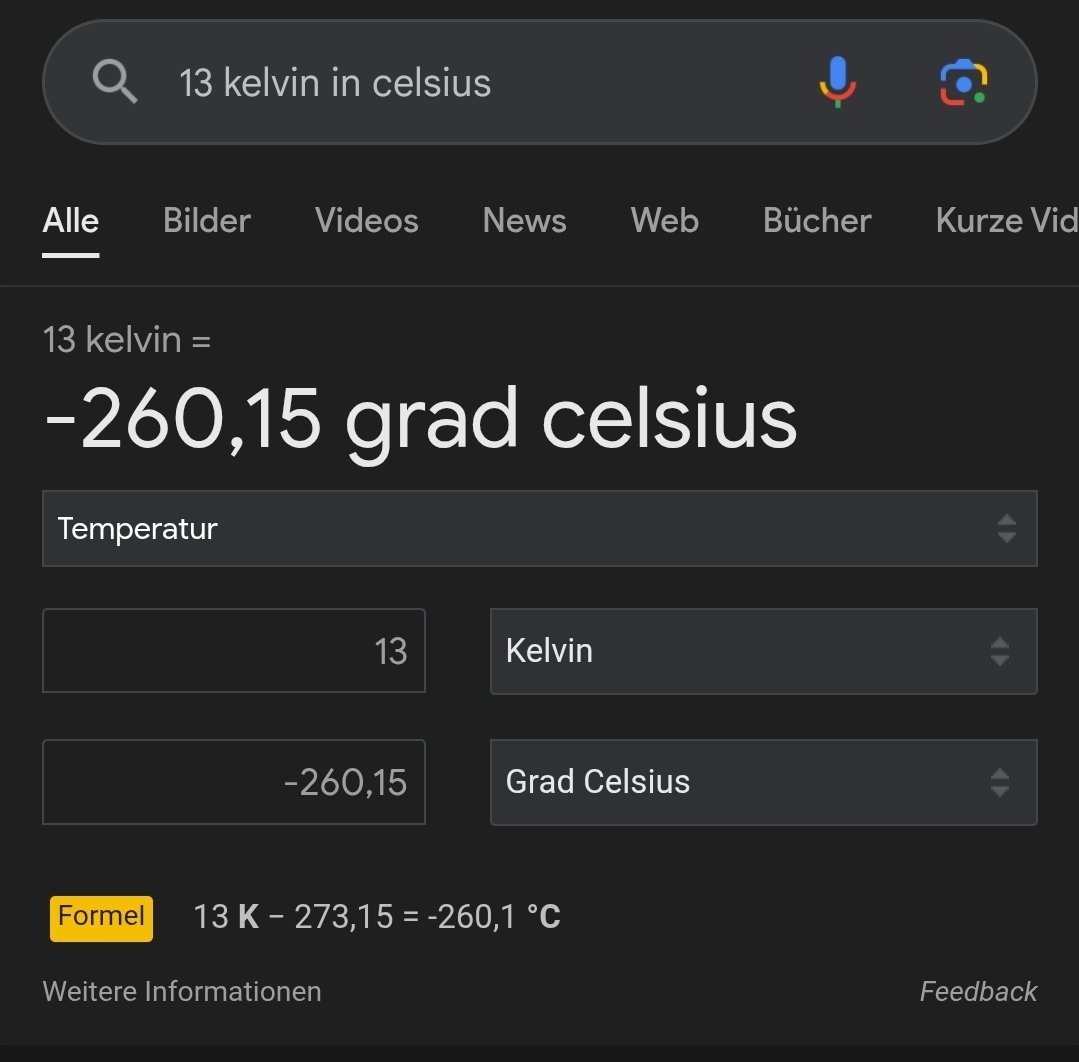Switch to the Videos tab

366,221
